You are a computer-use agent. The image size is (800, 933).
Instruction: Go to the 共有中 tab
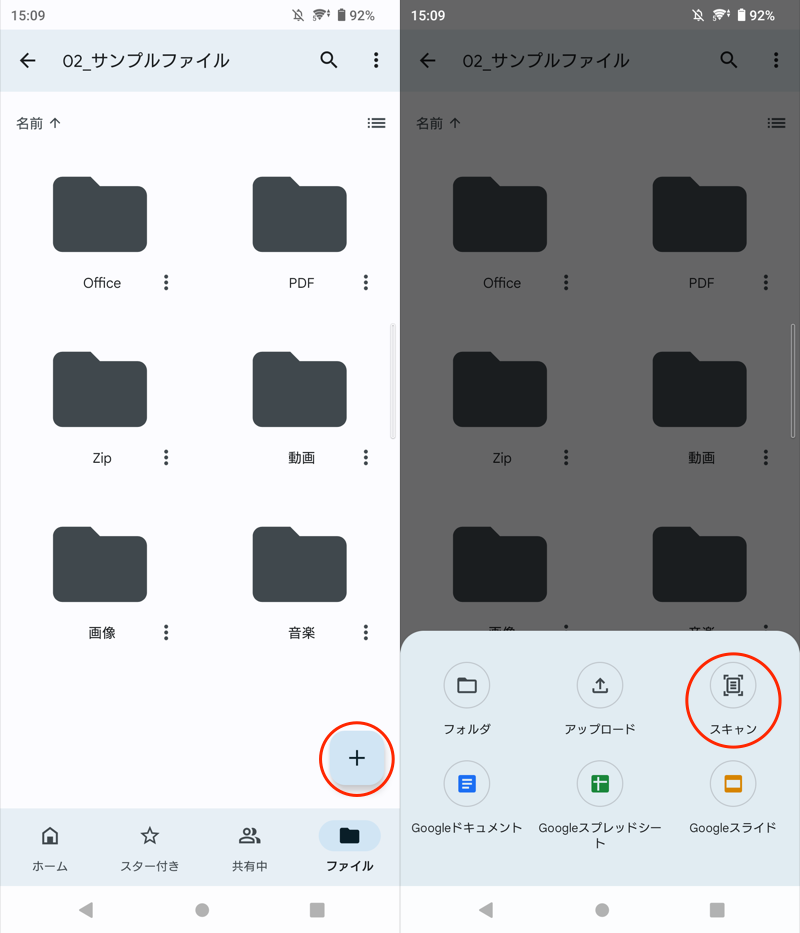coord(249,848)
